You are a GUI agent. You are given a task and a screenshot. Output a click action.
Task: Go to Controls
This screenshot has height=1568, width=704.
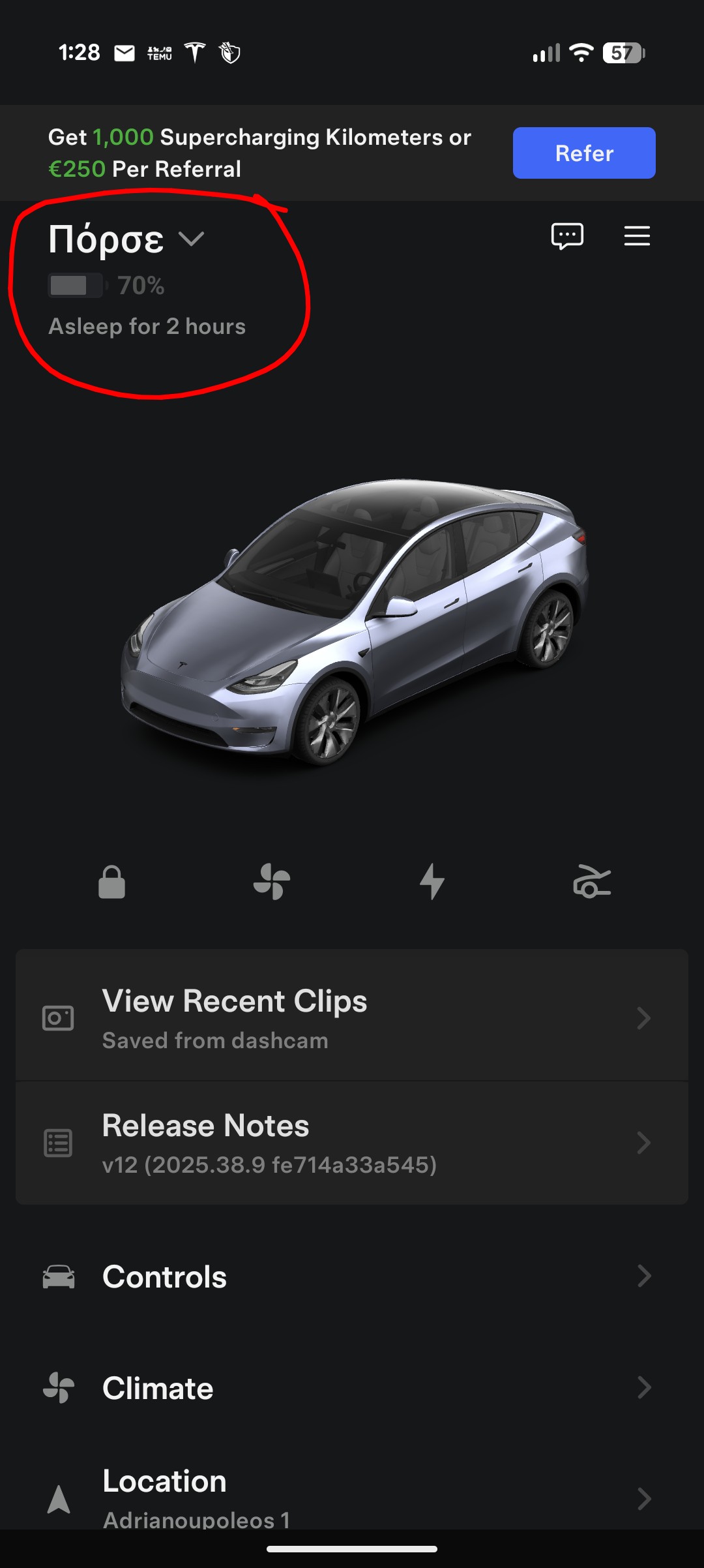tap(352, 1276)
